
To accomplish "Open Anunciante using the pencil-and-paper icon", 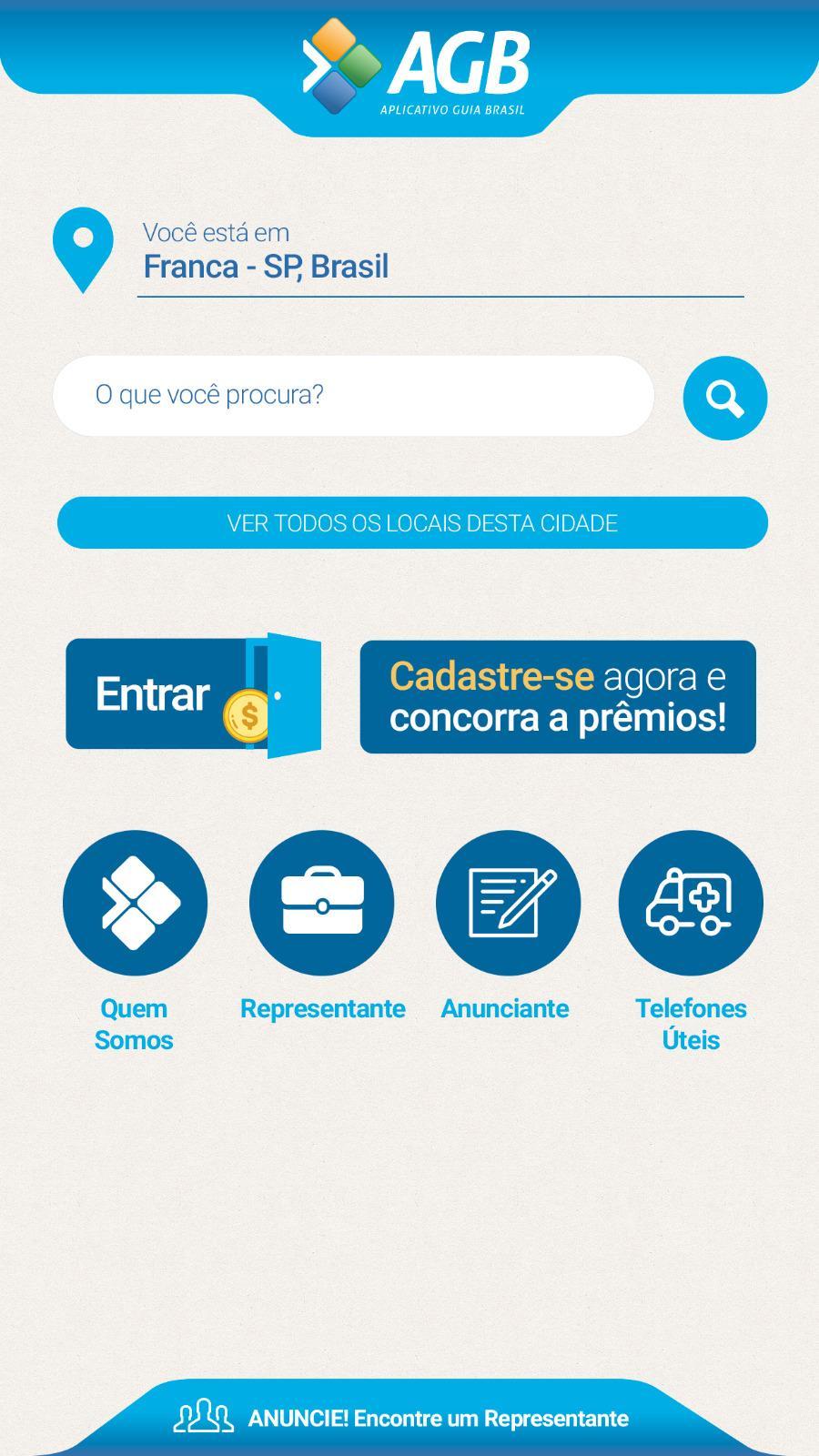I will tap(507, 902).
